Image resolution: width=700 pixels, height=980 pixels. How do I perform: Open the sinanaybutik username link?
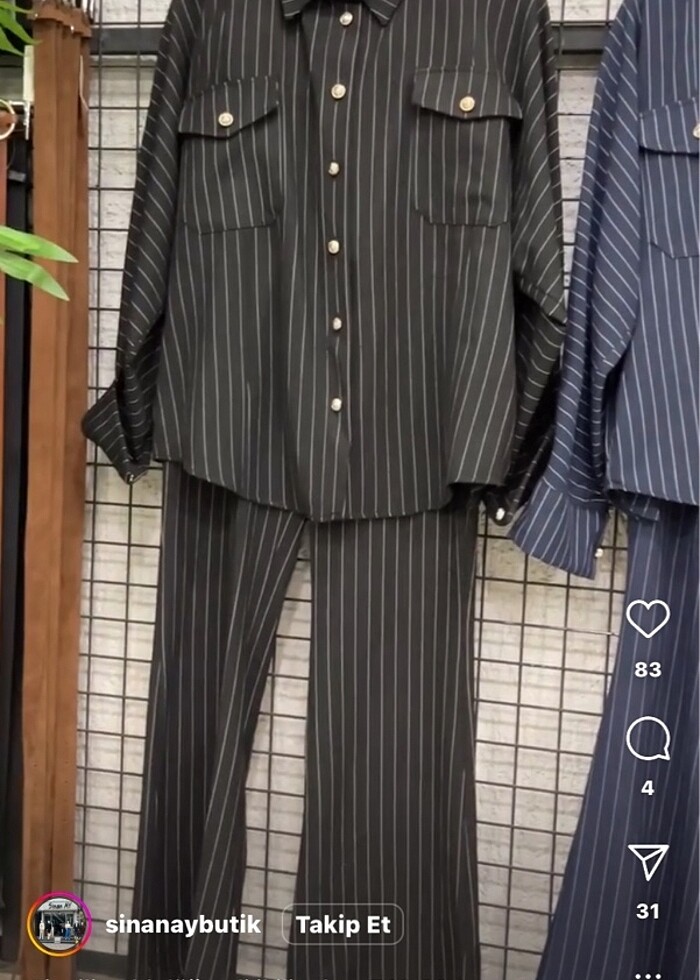(x=183, y=925)
